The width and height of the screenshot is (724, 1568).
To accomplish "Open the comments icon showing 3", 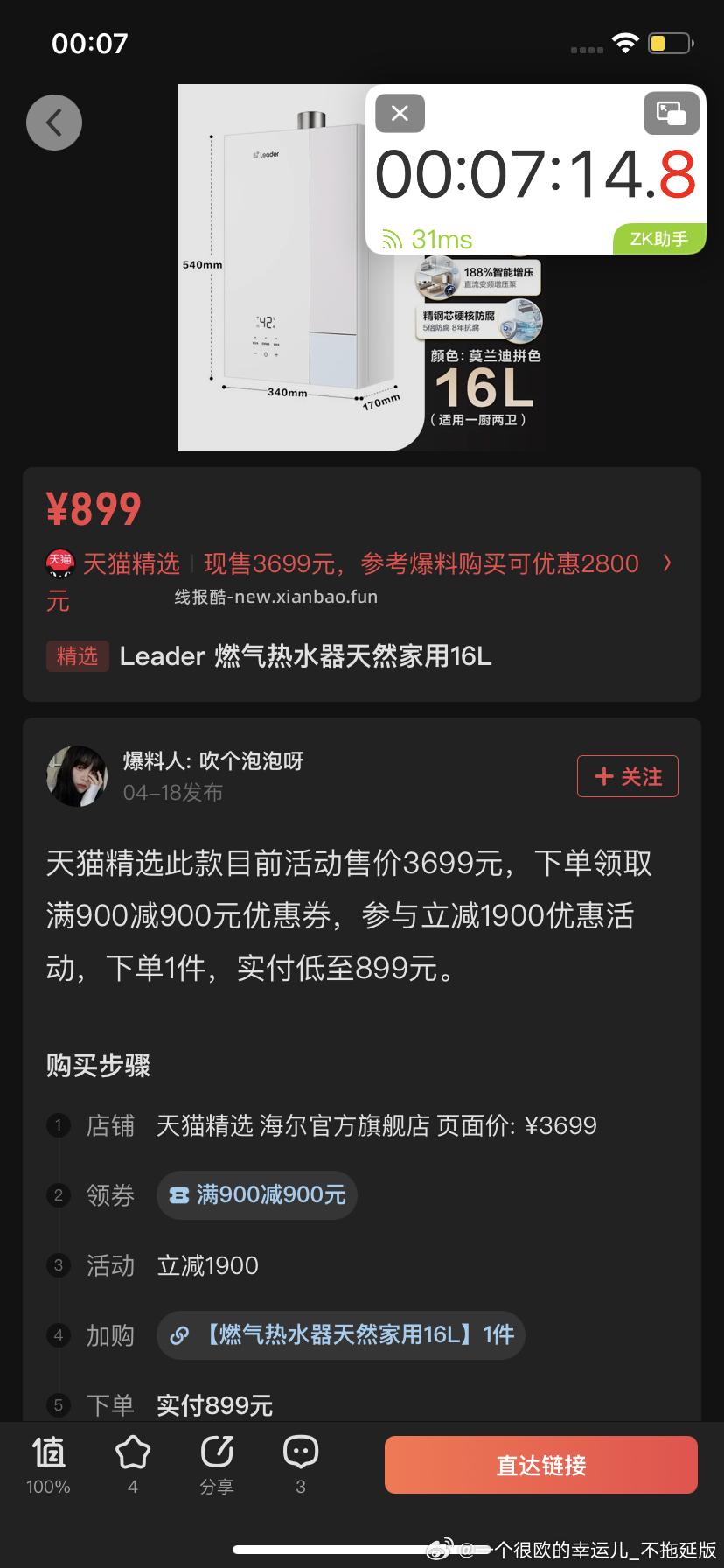I will pyautogui.click(x=301, y=1452).
